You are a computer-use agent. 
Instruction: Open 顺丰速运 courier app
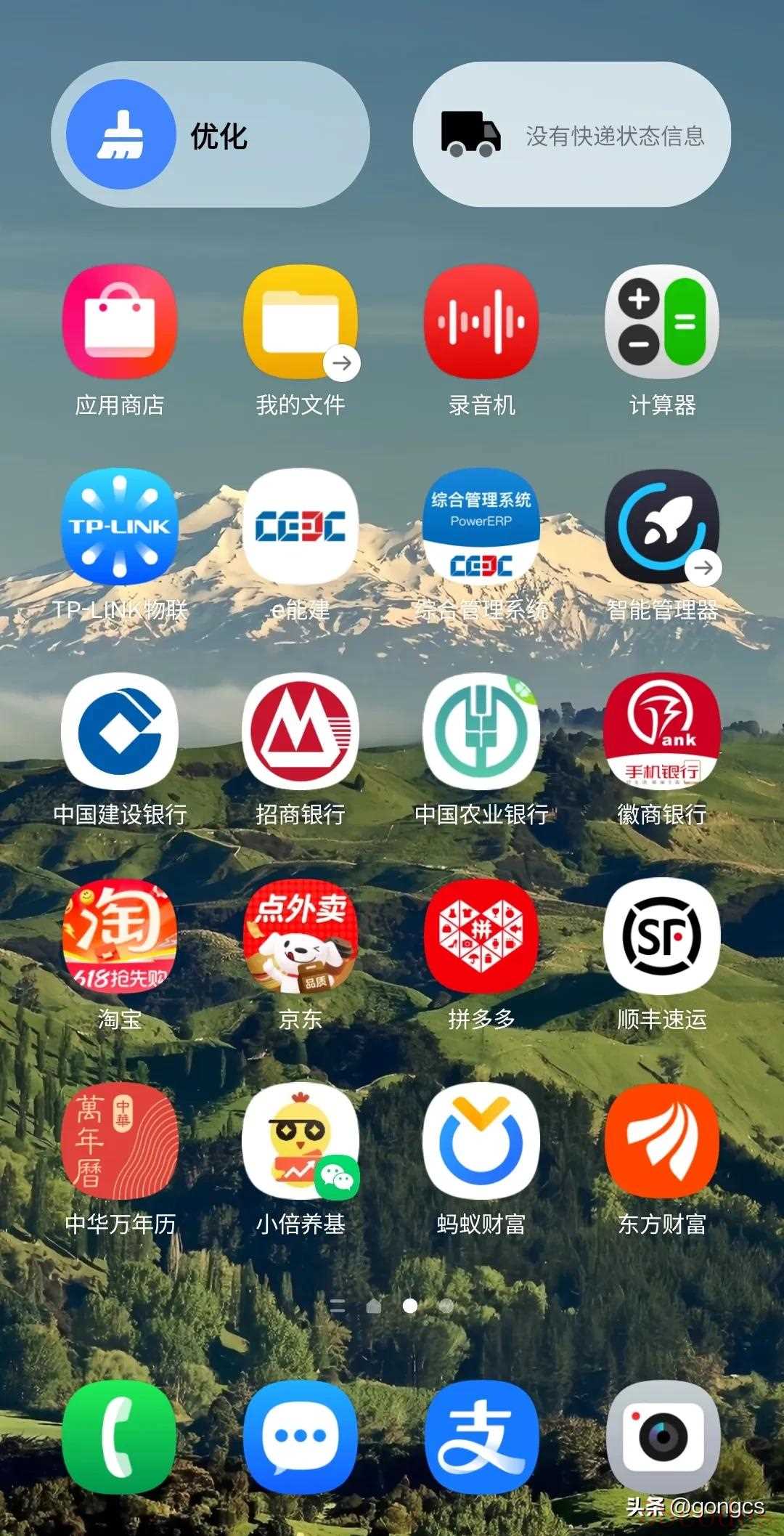coord(661,936)
